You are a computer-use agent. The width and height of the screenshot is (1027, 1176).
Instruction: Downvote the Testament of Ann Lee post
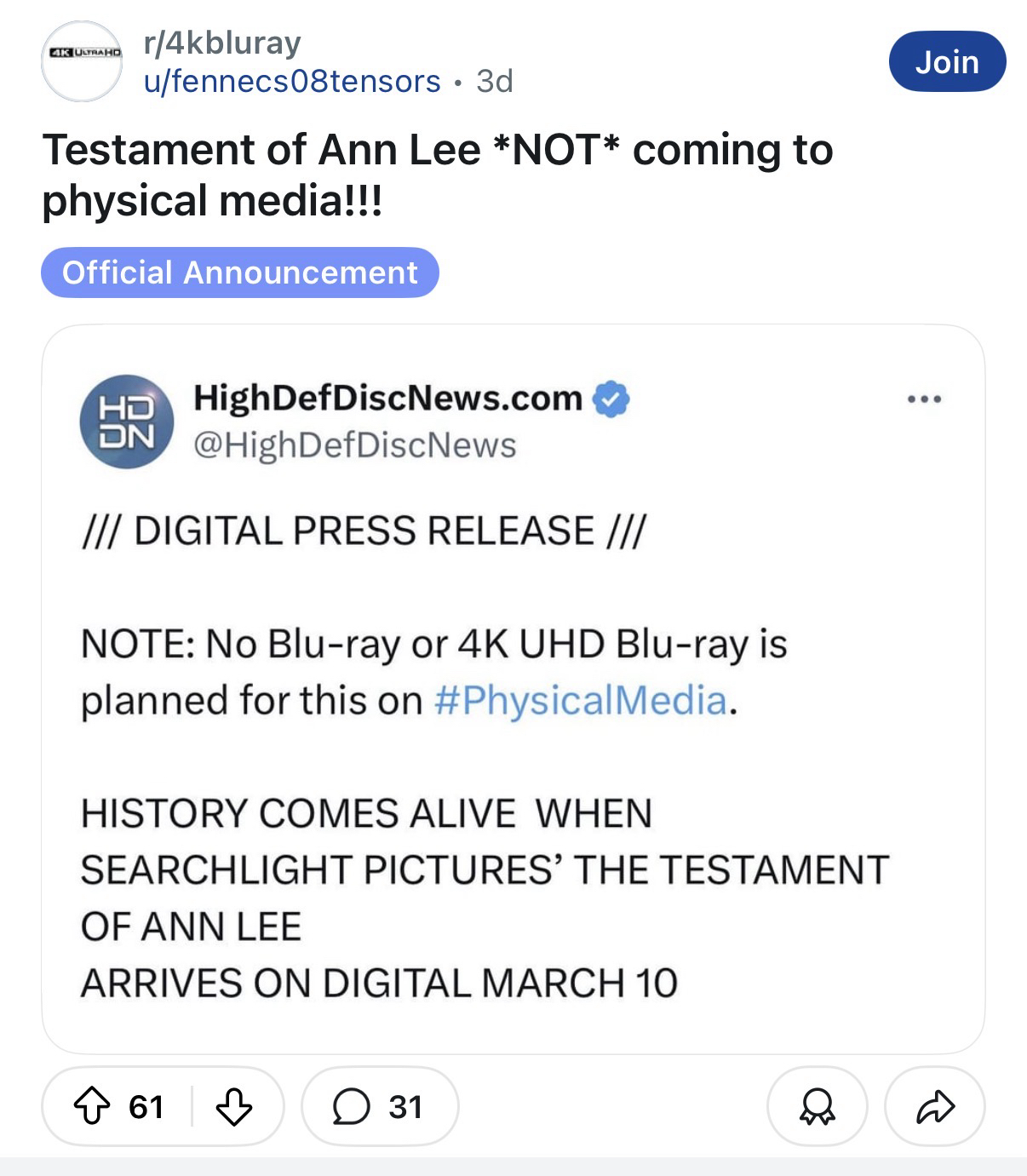coord(234,1106)
